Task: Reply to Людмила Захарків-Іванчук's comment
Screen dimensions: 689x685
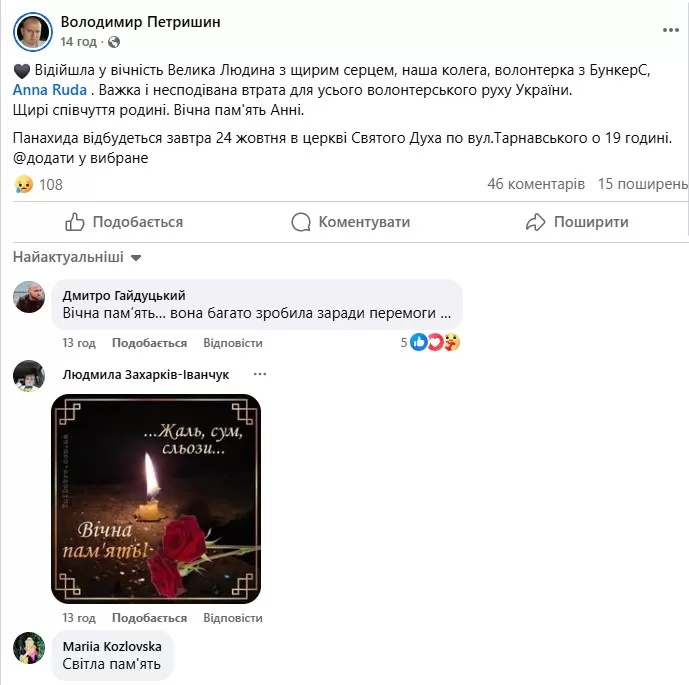Action: pos(232,618)
